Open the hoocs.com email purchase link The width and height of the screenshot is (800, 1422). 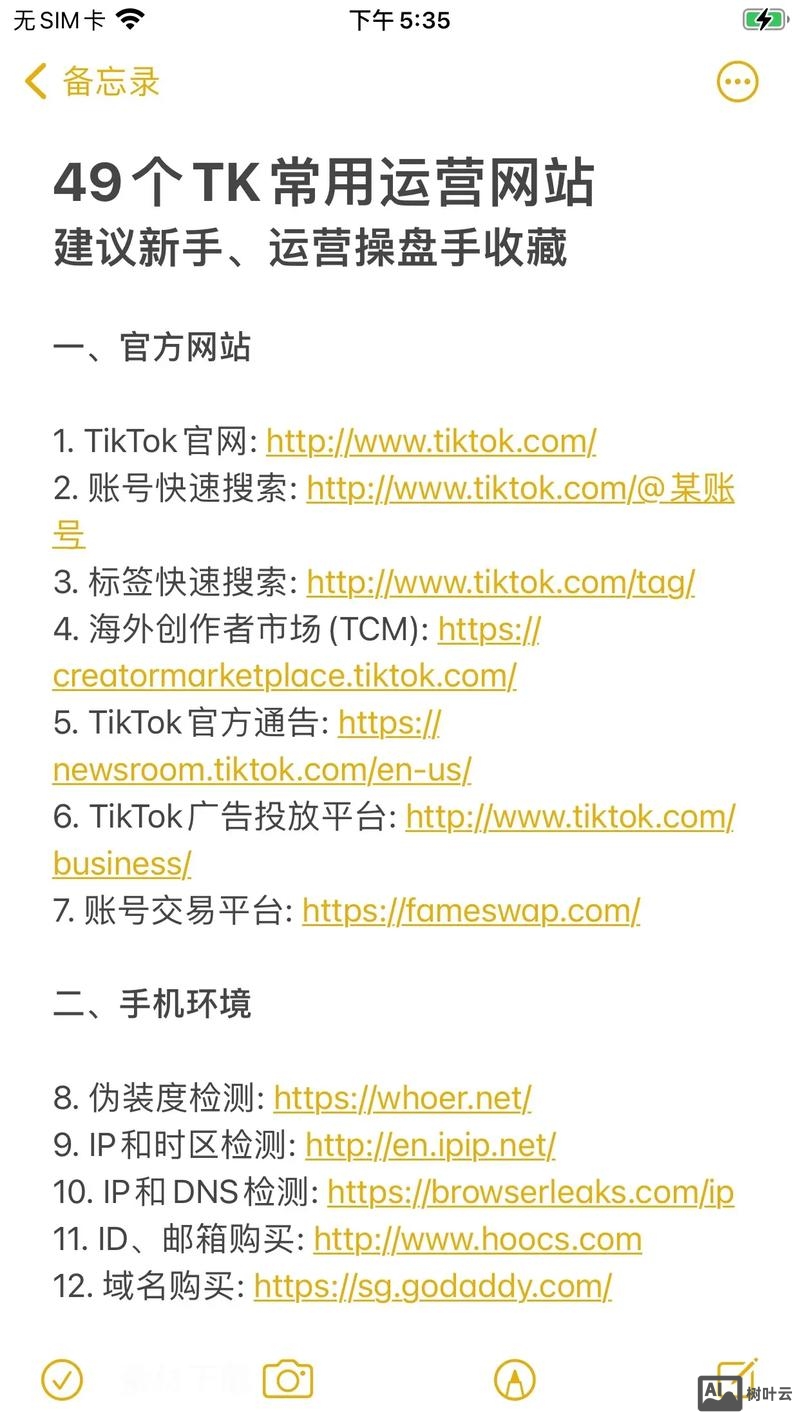coord(478,1239)
